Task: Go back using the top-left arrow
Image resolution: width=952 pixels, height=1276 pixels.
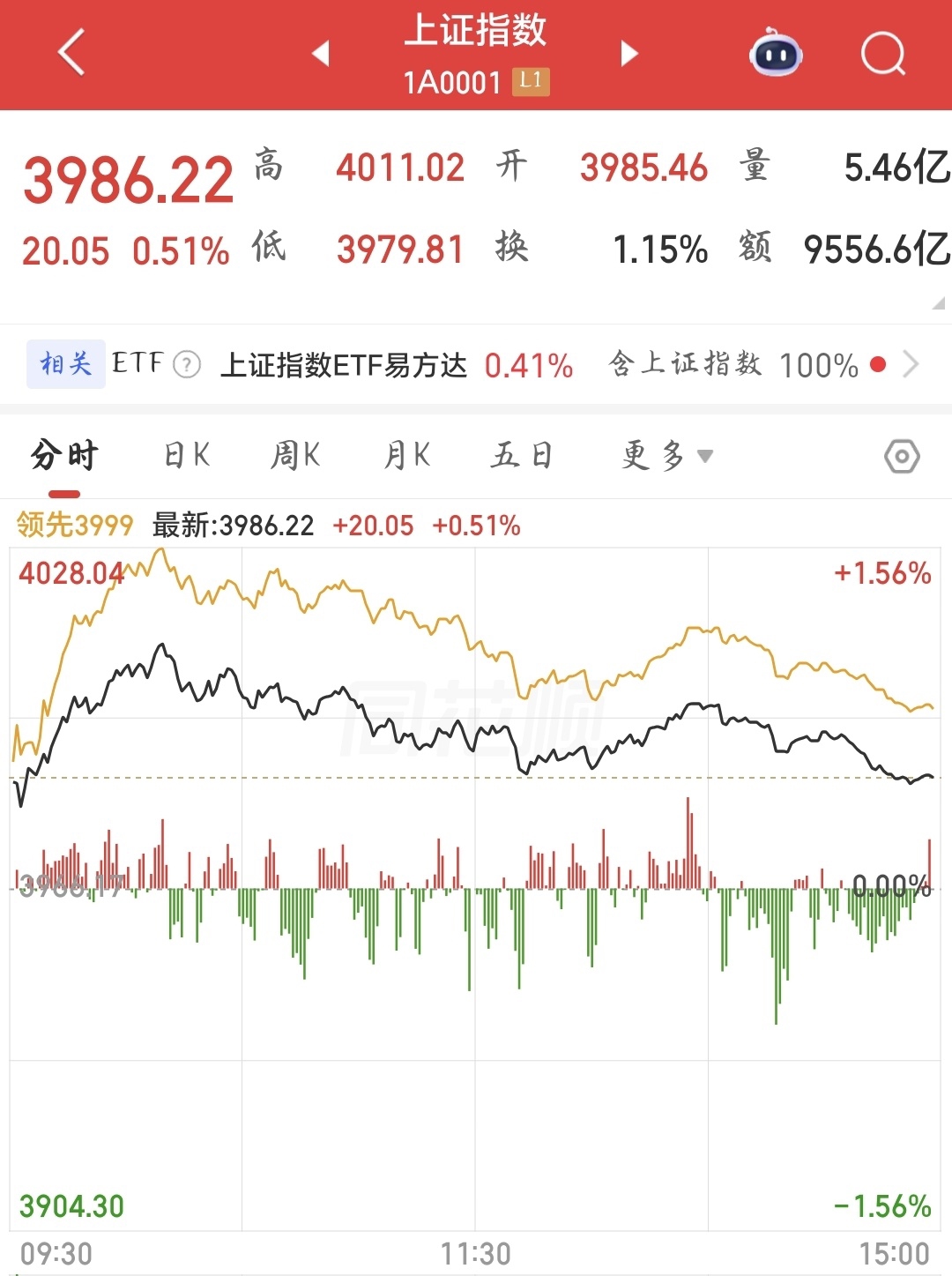Action: (72, 53)
